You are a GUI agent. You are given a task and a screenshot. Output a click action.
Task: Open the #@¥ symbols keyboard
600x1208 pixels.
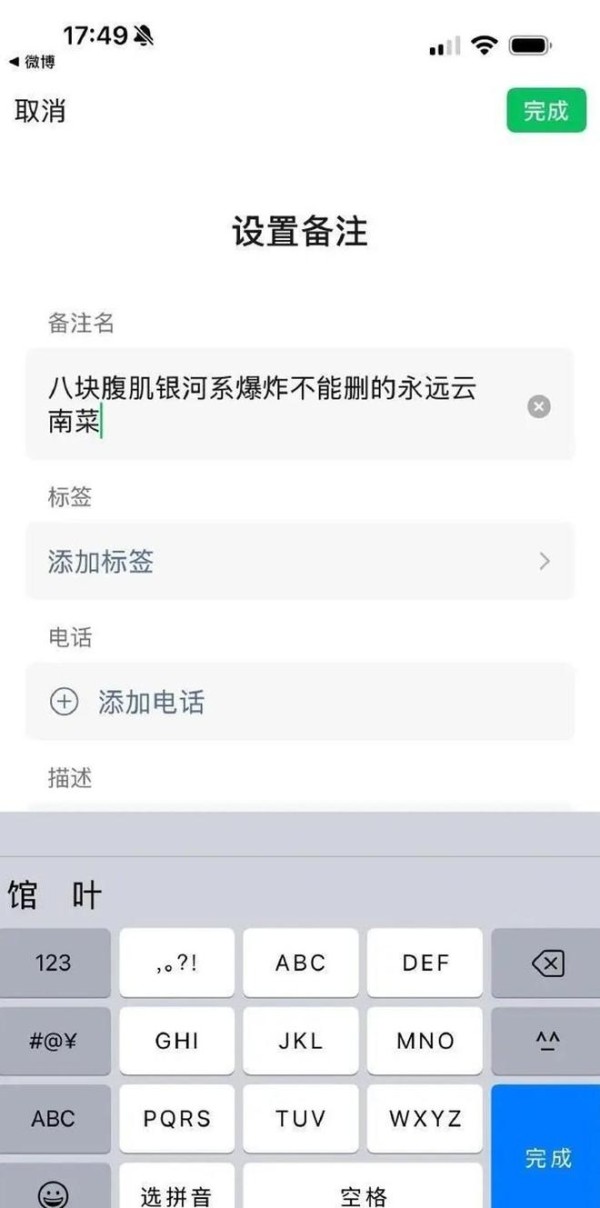pos(54,1041)
